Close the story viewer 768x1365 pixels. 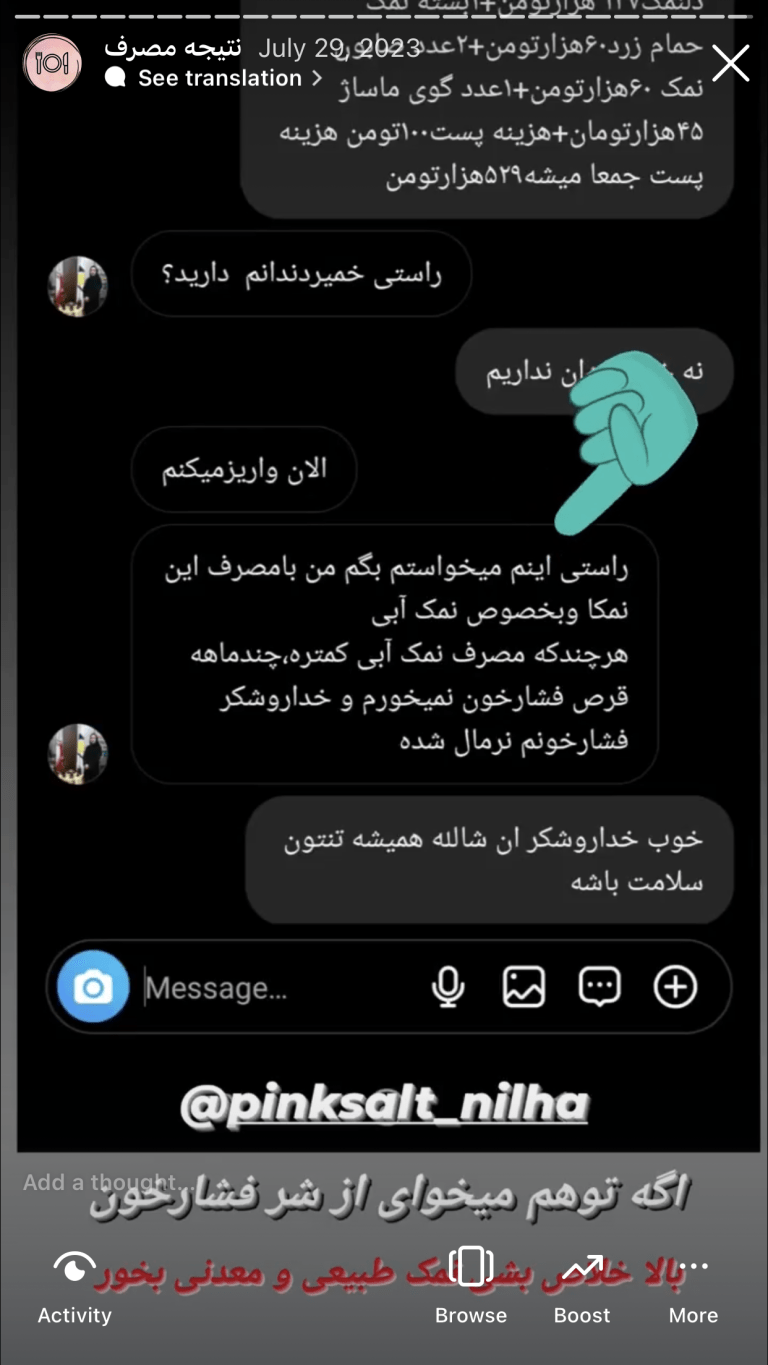(x=730, y=63)
